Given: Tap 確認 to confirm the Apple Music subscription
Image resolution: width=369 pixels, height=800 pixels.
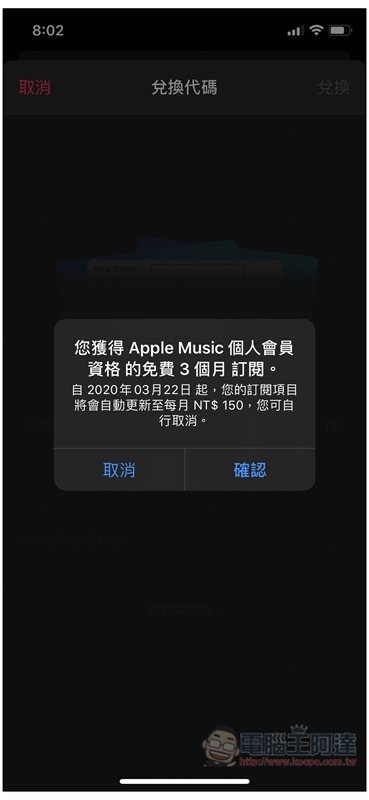Looking at the screenshot, I should click(x=250, y=470).
